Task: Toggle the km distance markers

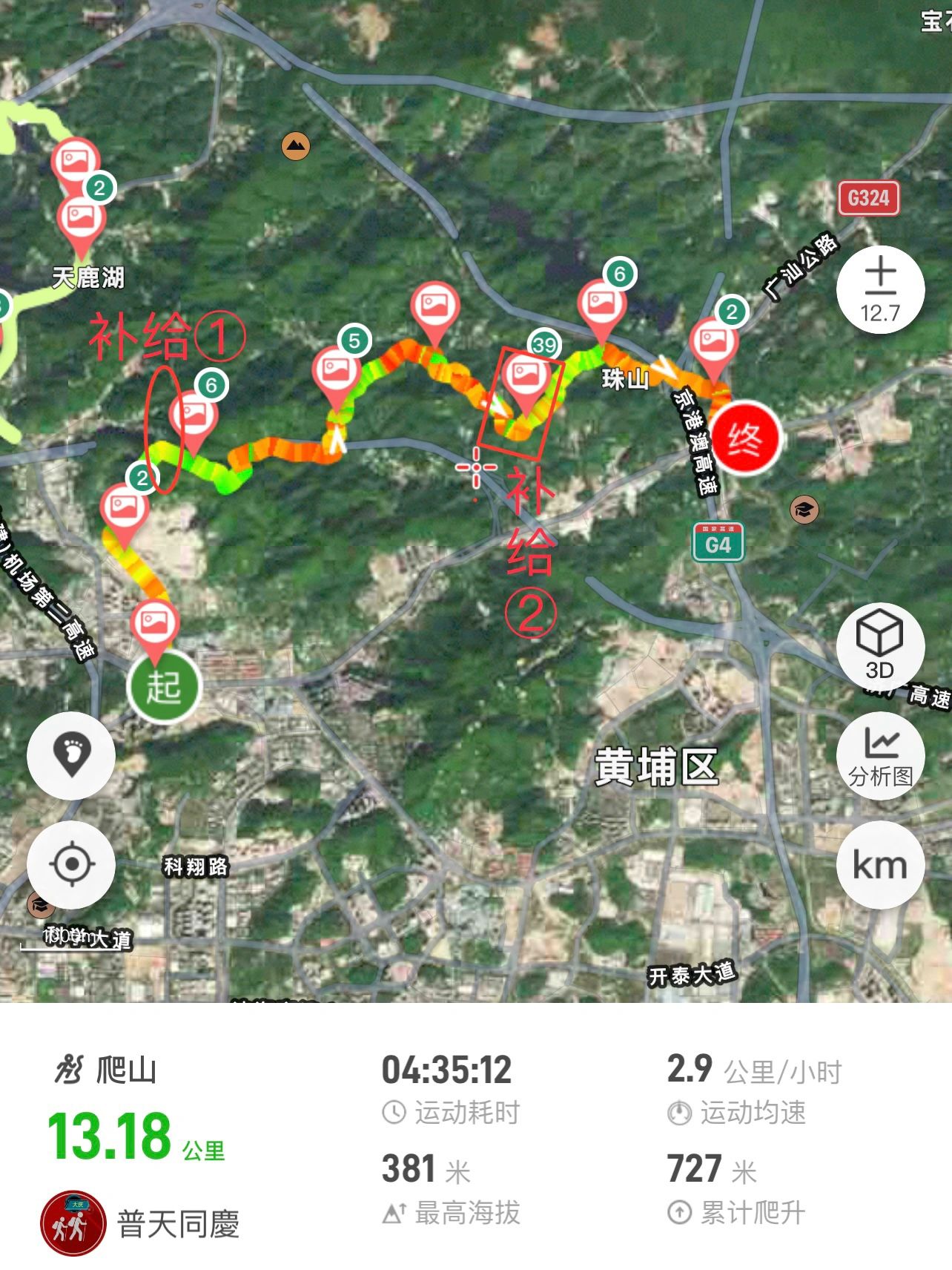Action: [880, 865]
